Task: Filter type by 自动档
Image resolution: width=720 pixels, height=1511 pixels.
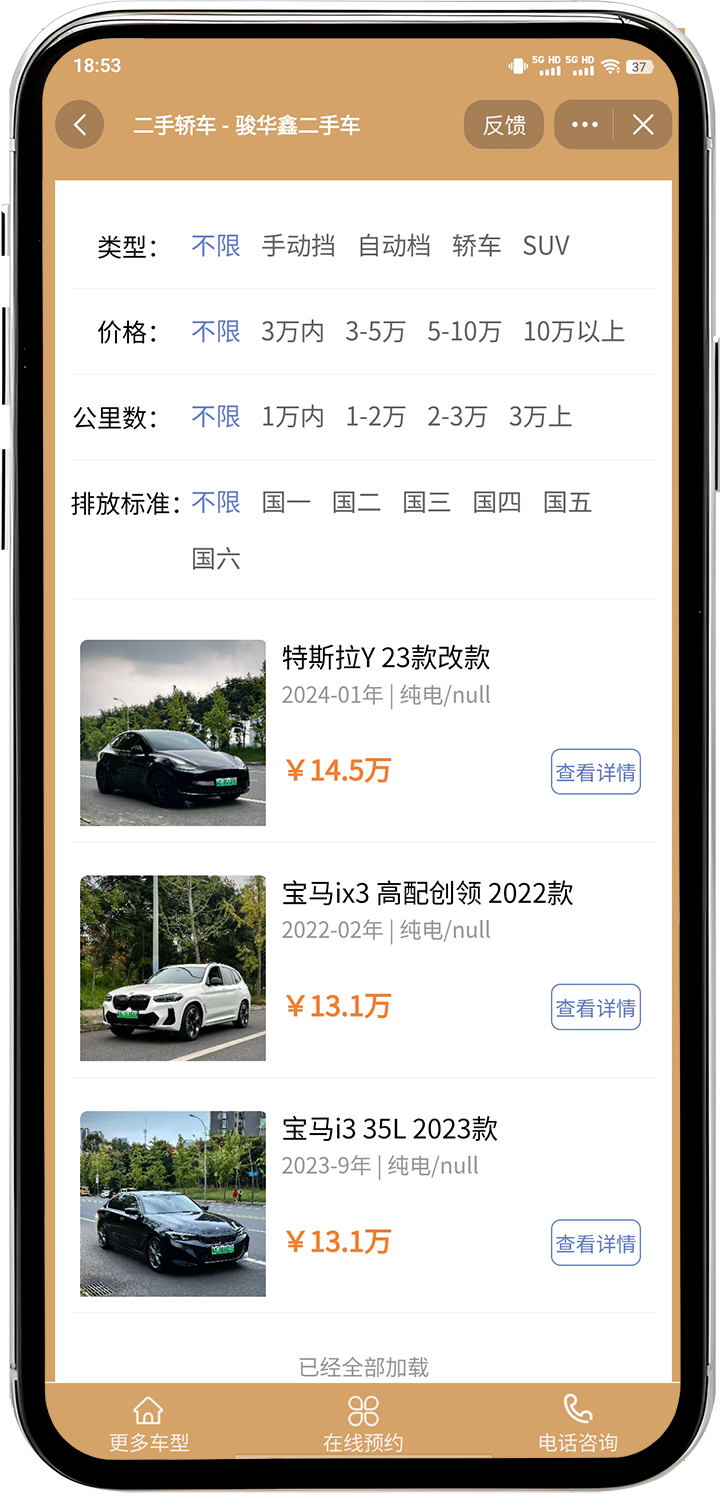Action: point(394,246)
